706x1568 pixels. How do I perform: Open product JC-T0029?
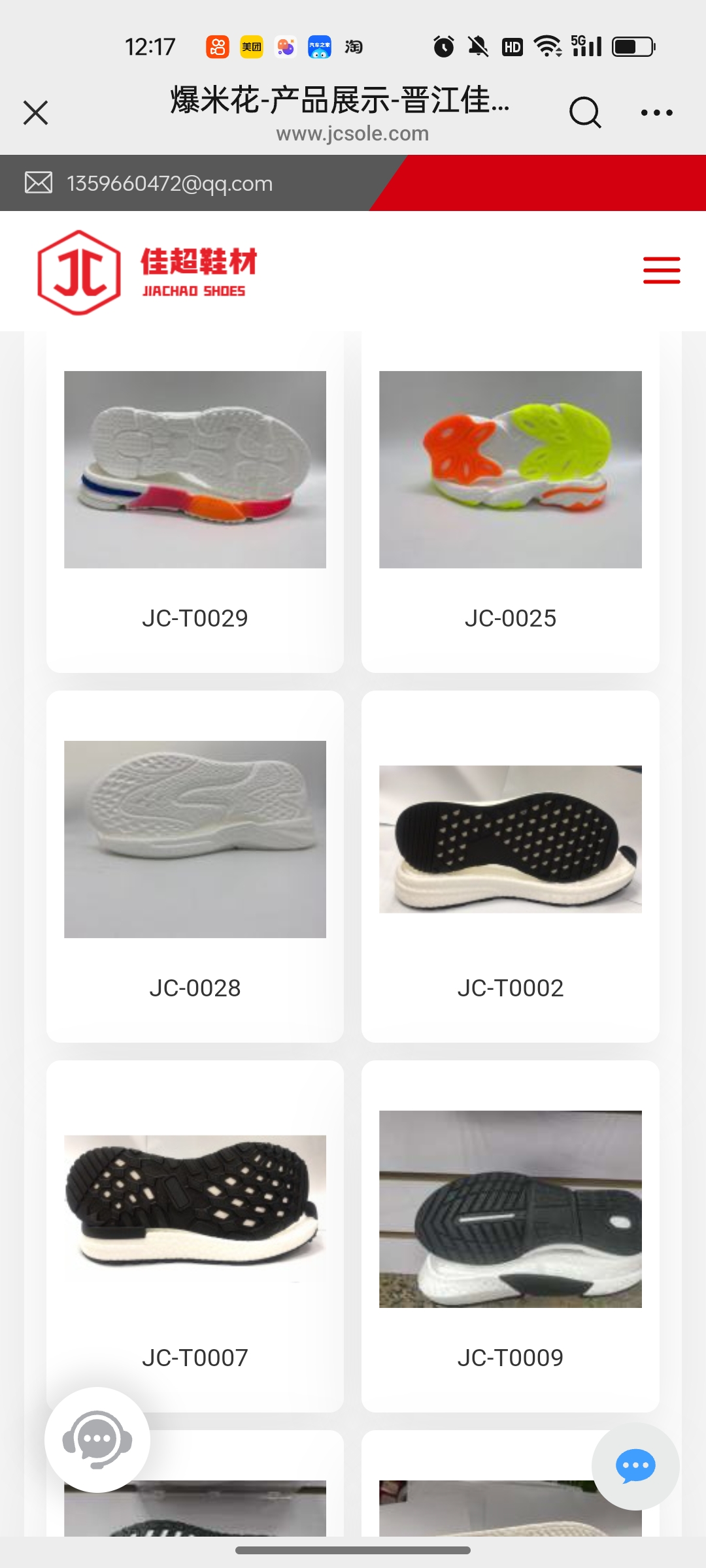pos(195,503)
